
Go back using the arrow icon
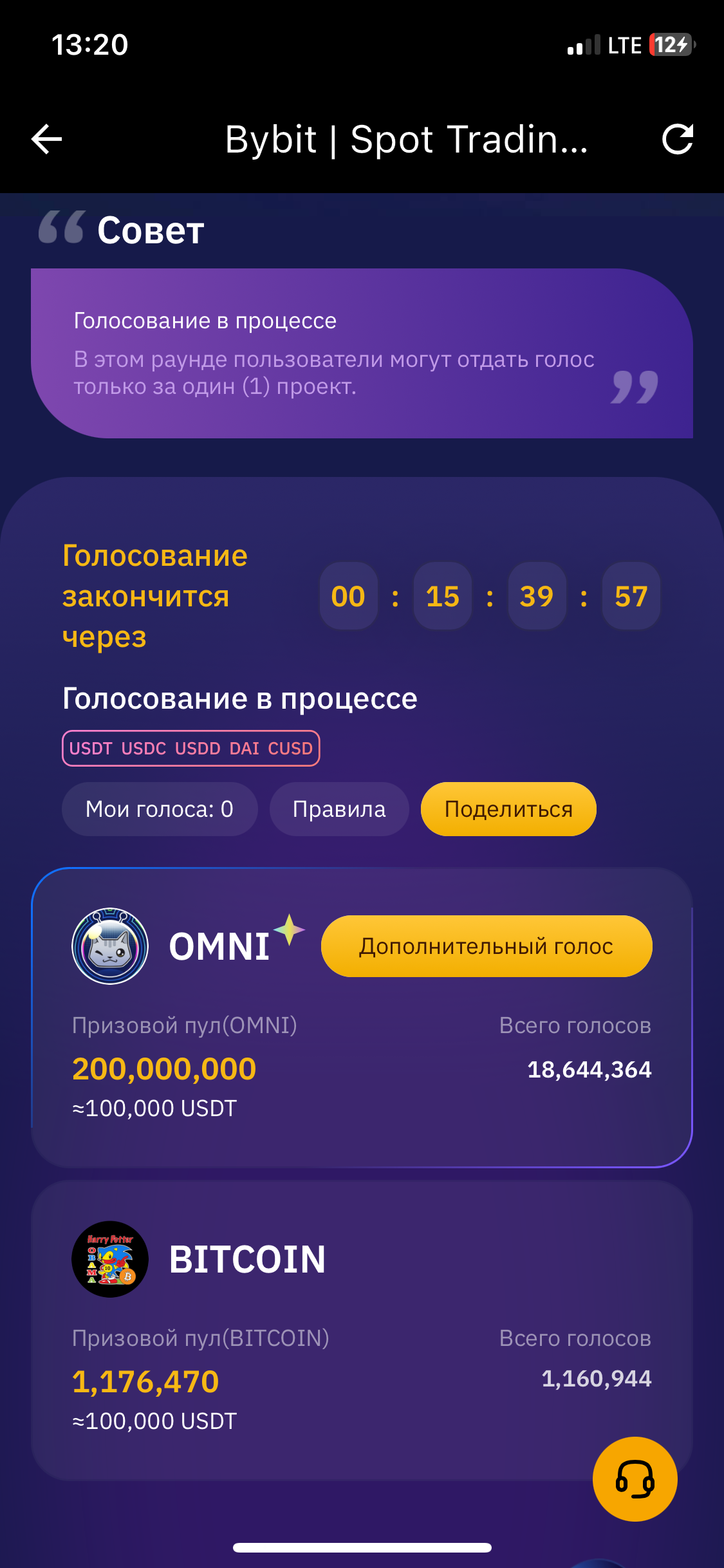click(46, 139)
